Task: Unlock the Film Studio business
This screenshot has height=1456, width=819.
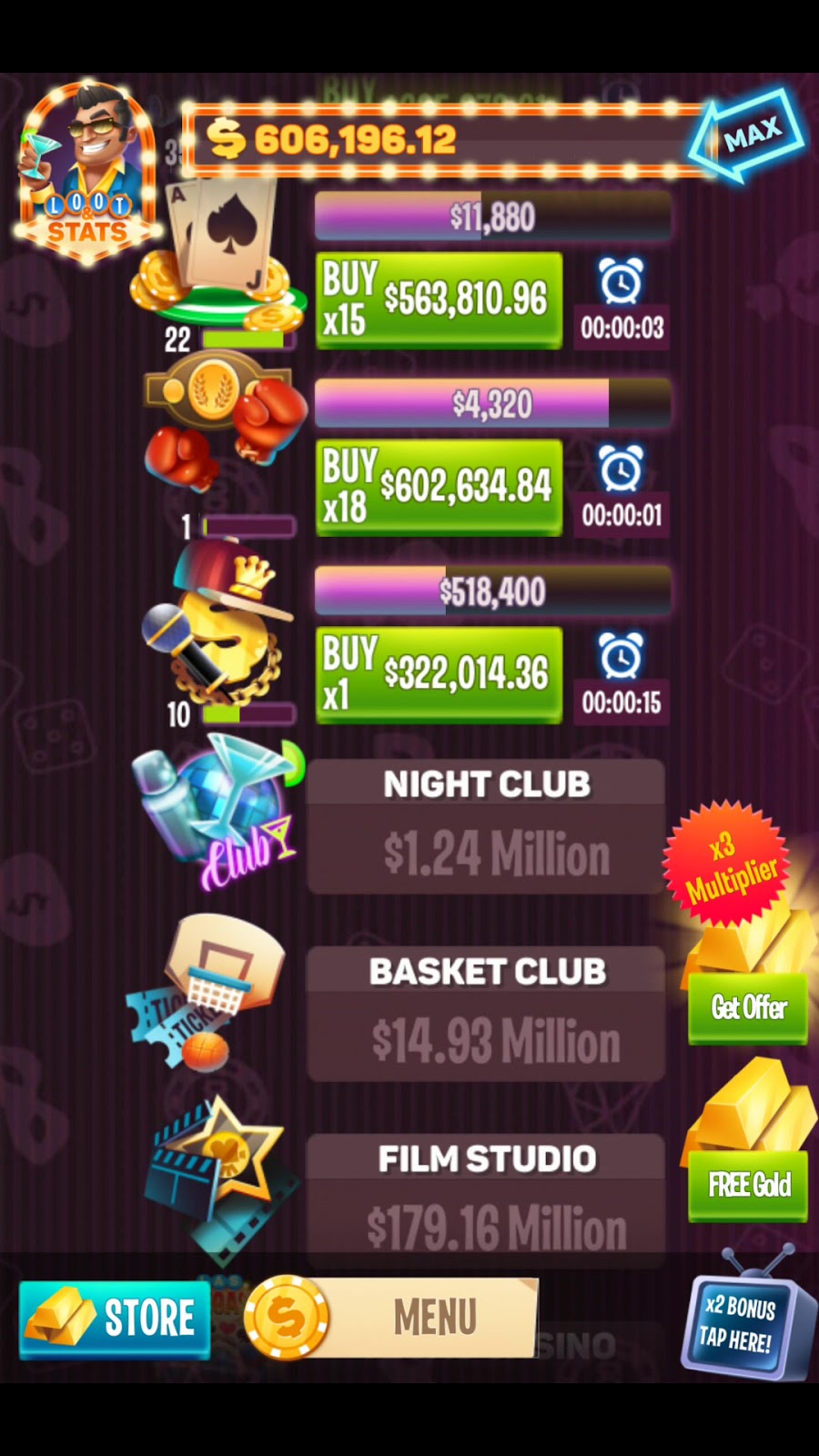Action: click(x=486, y=1201)
